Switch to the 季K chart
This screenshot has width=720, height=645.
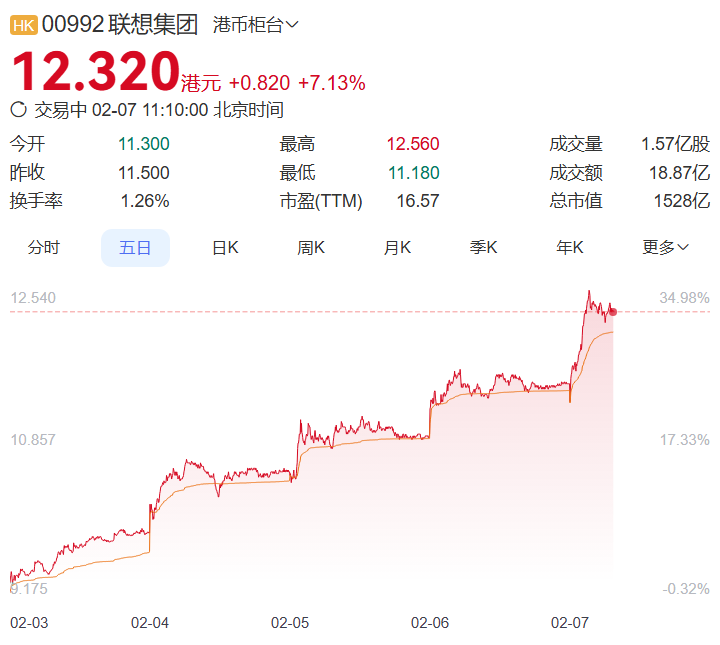[x=483, y=247]
